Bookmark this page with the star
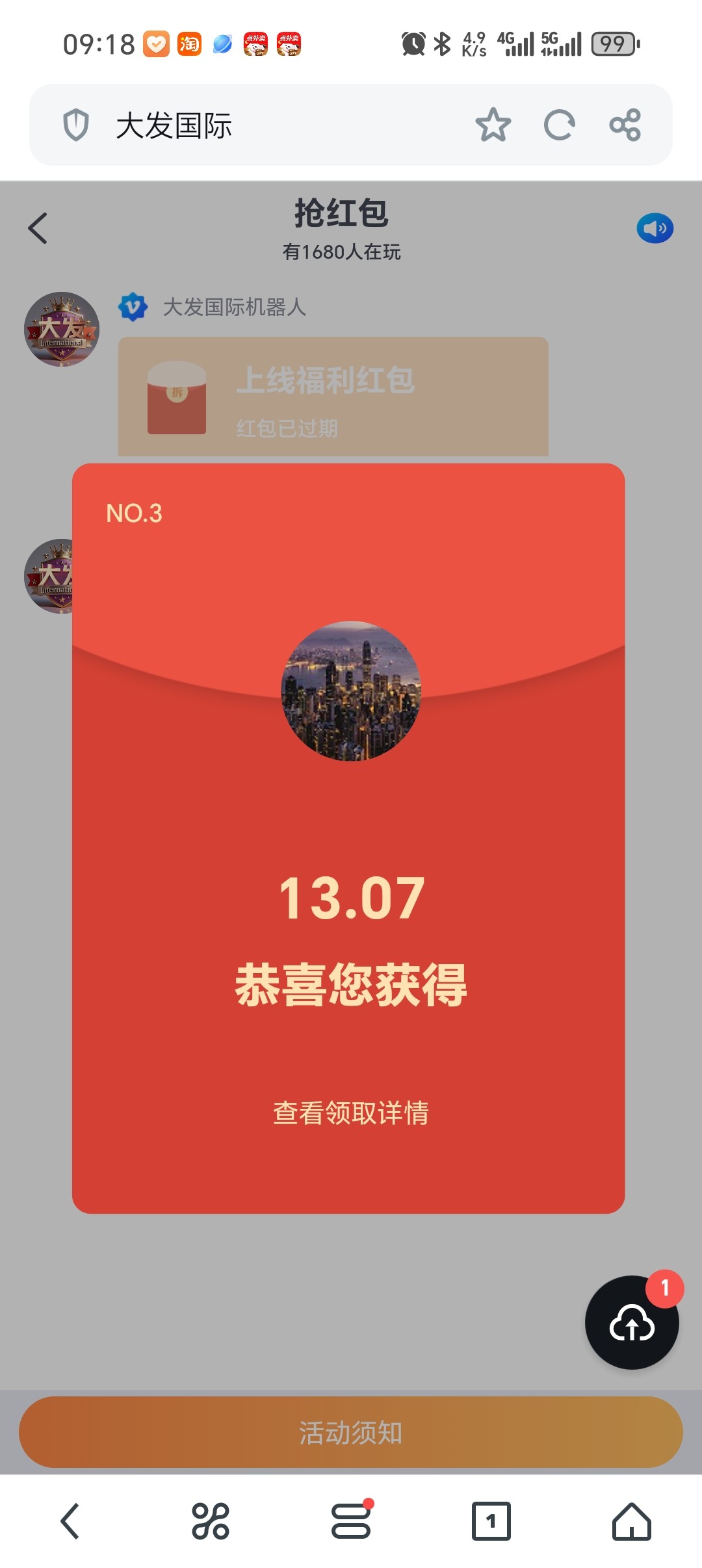The image size is (702, 1568). point(493,125)
